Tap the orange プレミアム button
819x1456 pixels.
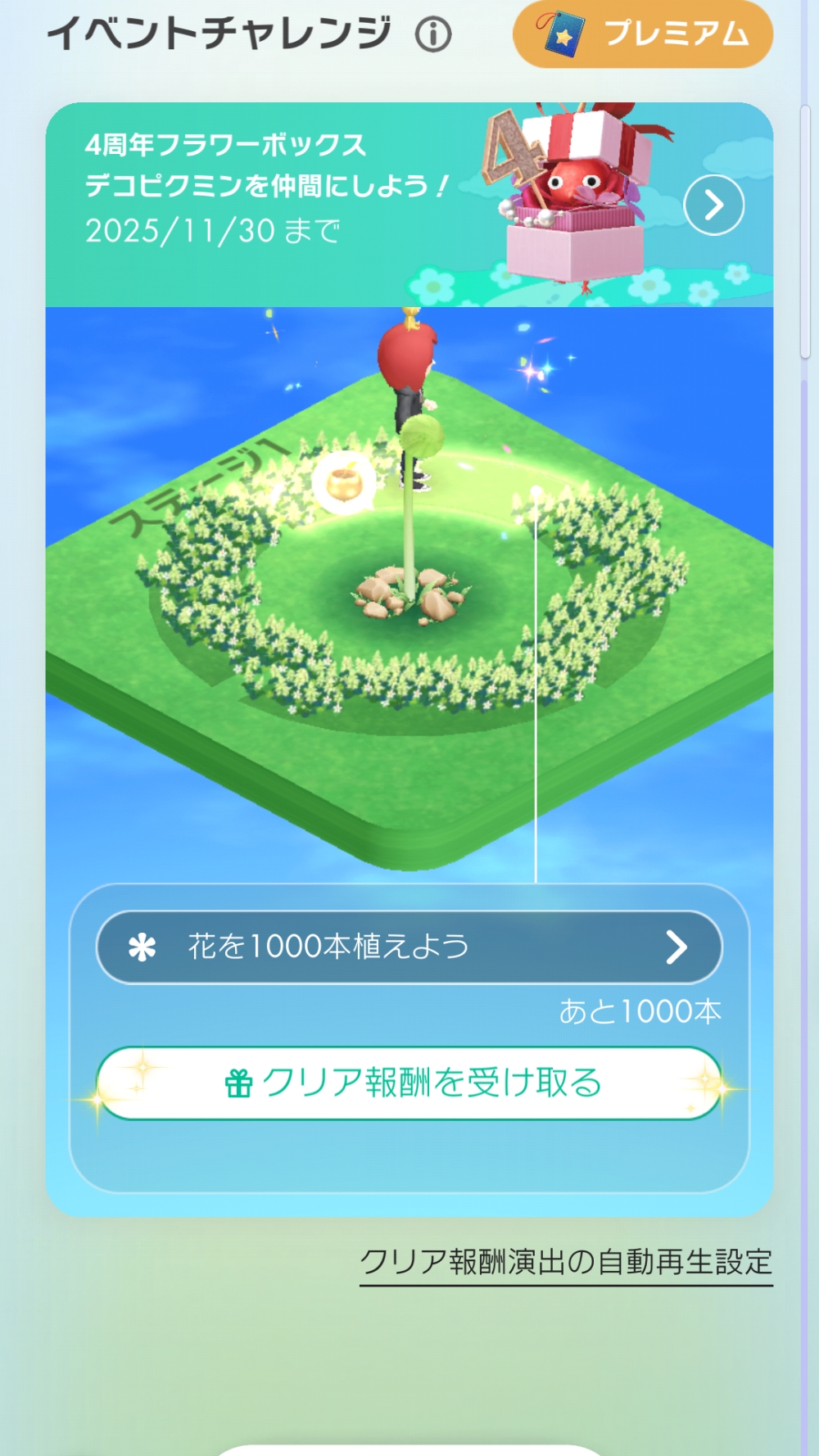pyautogui.click(x=644, y=34)
